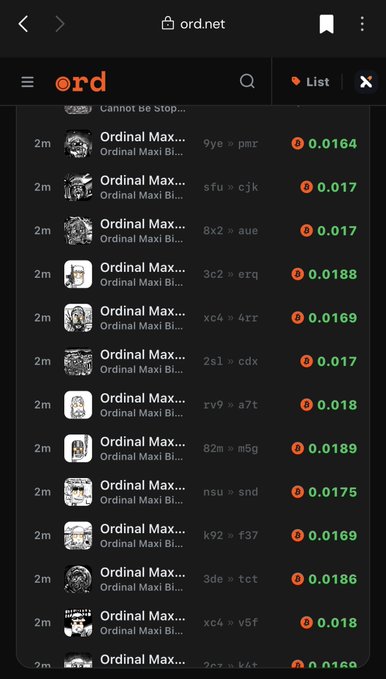Go back in the browser
Viewport: 386px width, 679px height.
(23, 24)
